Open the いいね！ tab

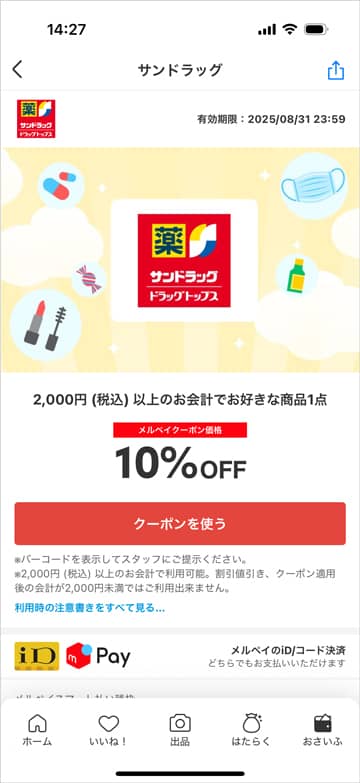click(108, 730)
